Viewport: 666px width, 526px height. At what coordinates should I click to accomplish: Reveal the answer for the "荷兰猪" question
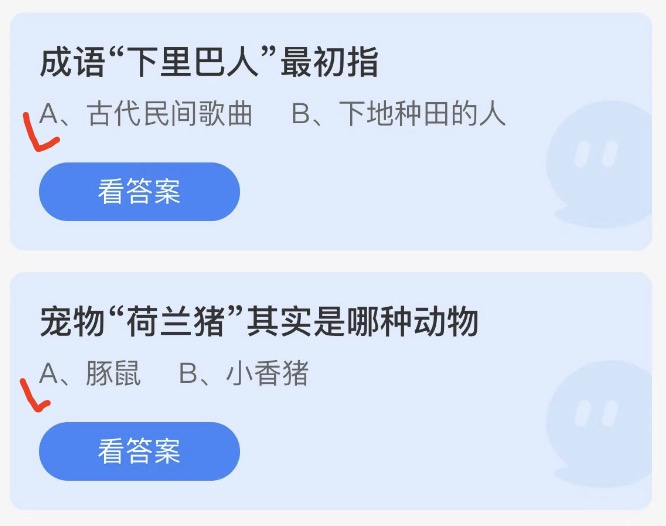[x=139, y=451]
